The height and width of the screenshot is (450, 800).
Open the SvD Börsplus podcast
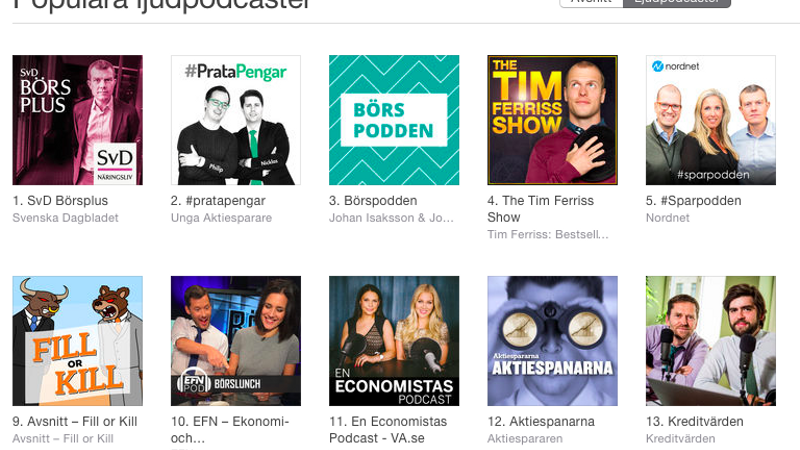(77, 120)
